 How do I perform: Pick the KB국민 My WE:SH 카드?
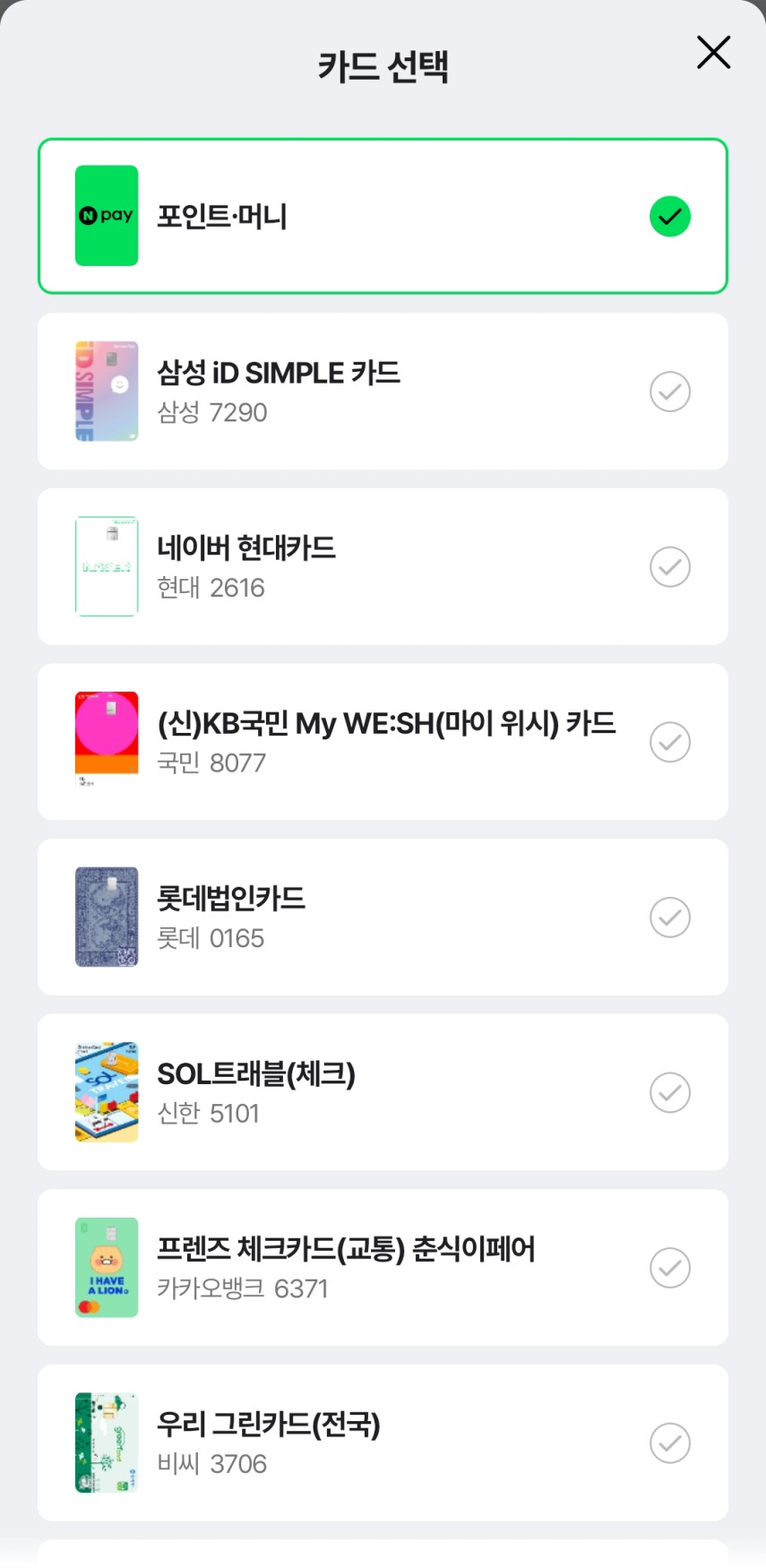383,742
